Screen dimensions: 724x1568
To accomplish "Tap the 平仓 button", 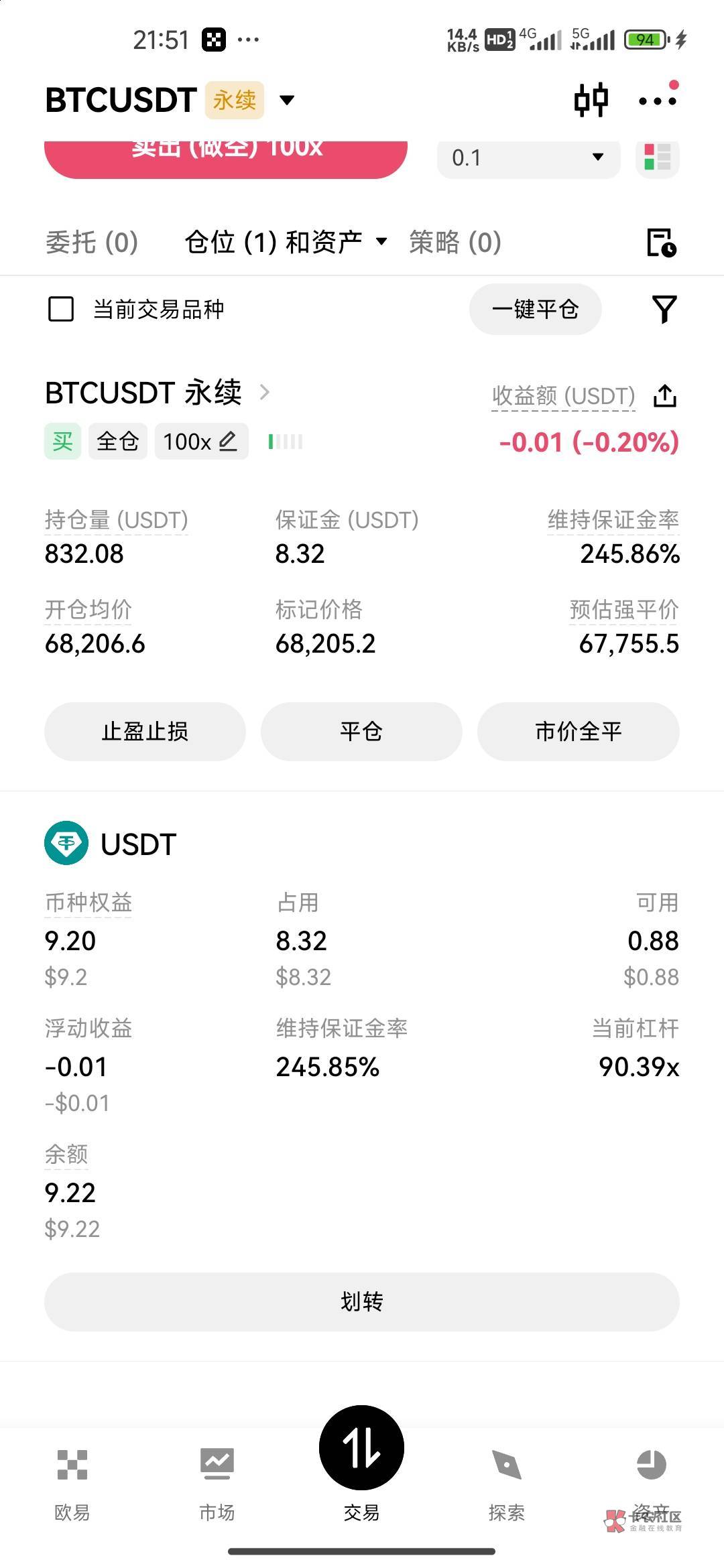I will (361, 731).
